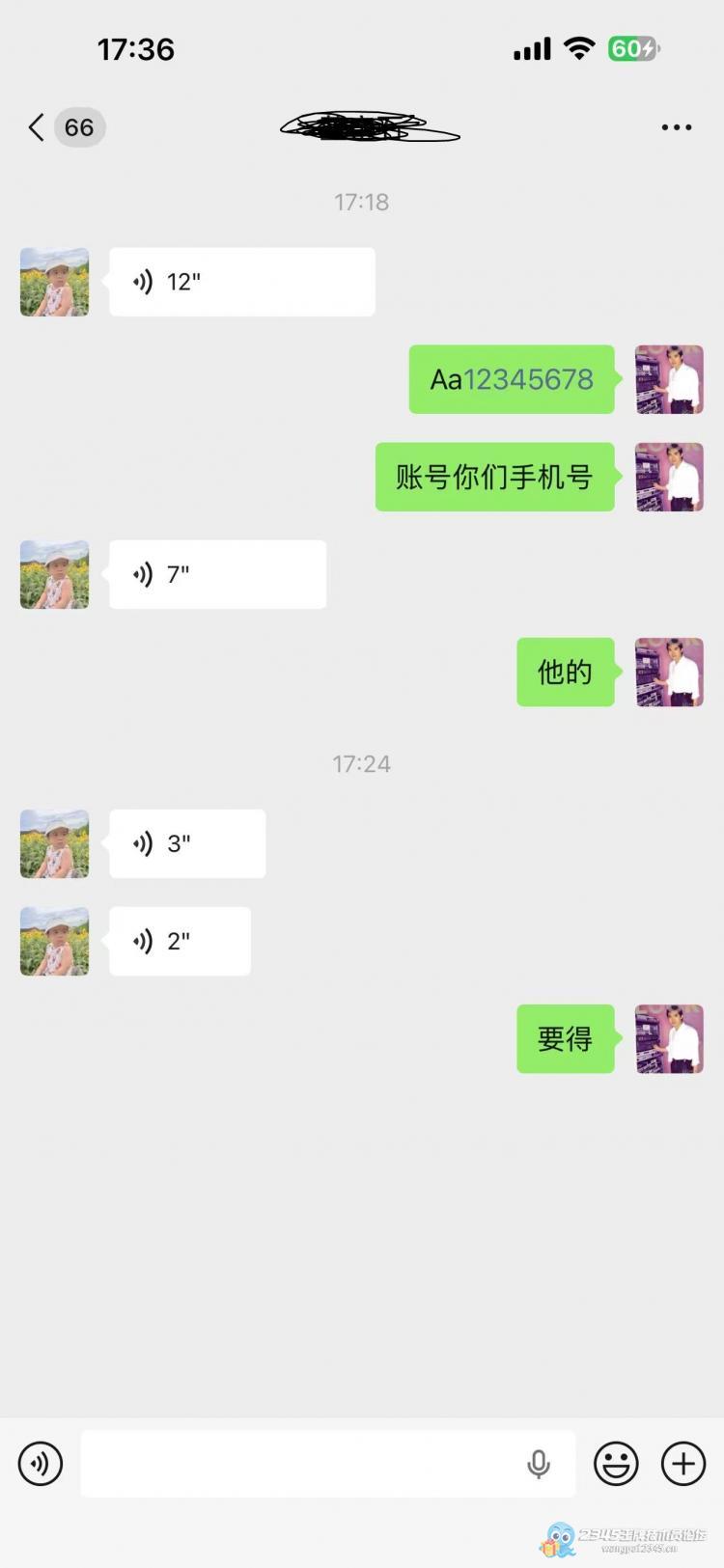Viewport: 724px width, 1568px height.
Task: Open the plus attachments menu
Action: [x=683, y=1464]
